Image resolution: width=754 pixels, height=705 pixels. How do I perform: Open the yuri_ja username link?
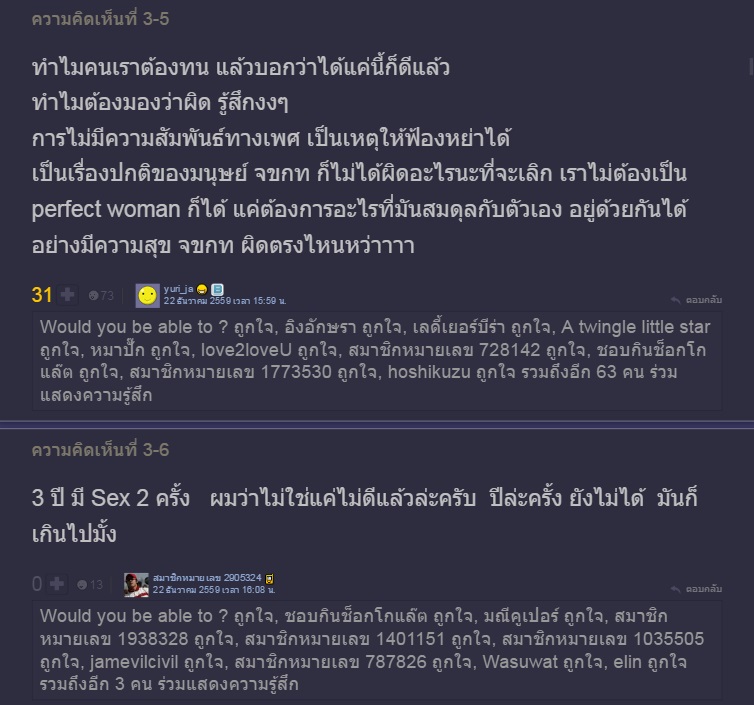pyautogui.click(x=178, y=289)
